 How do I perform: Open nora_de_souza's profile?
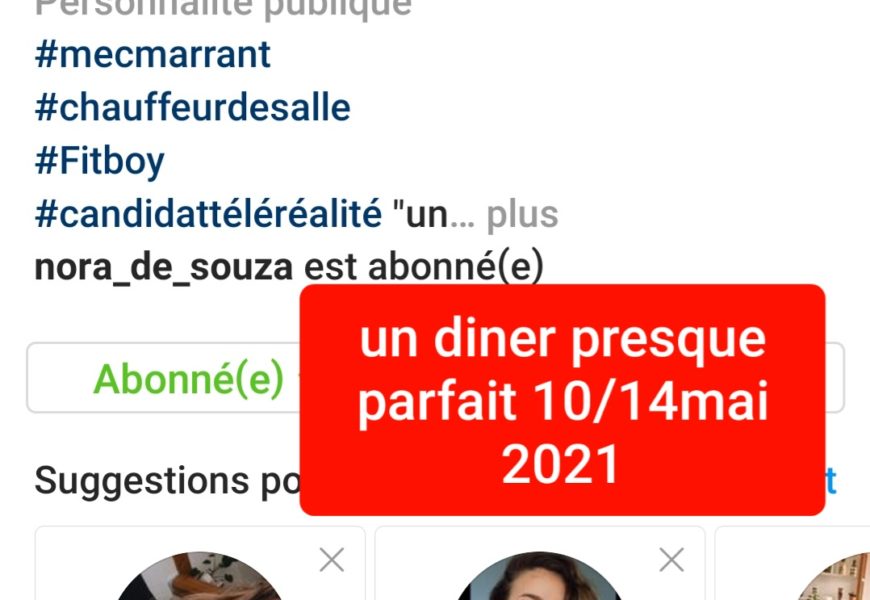pos(164,267)
